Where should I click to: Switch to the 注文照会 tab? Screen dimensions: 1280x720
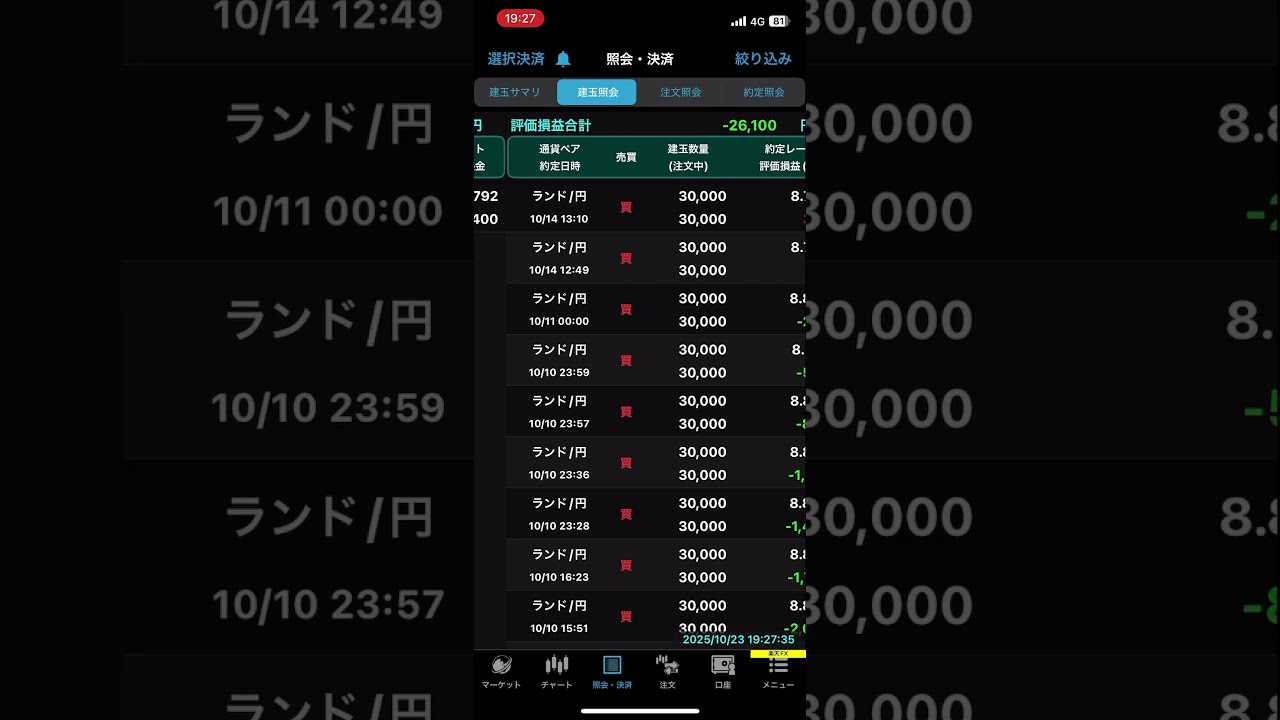(680, 92)
